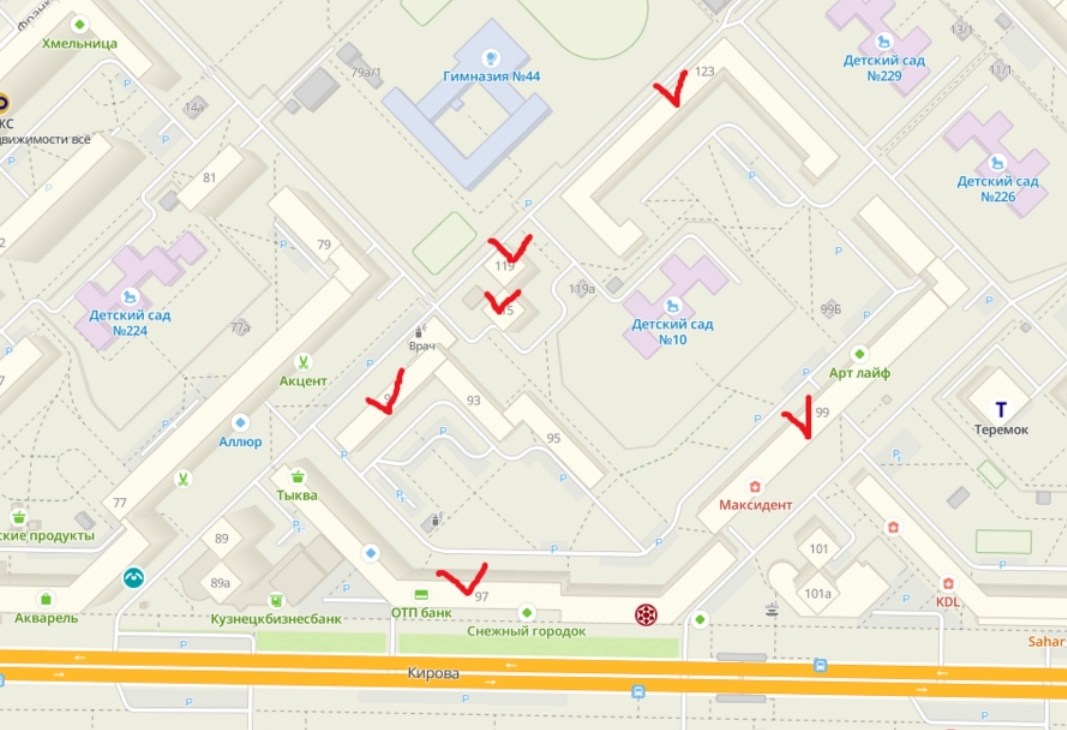Select the Тыква store marker
1067x730 pixels.
click(x=297, y=476)
